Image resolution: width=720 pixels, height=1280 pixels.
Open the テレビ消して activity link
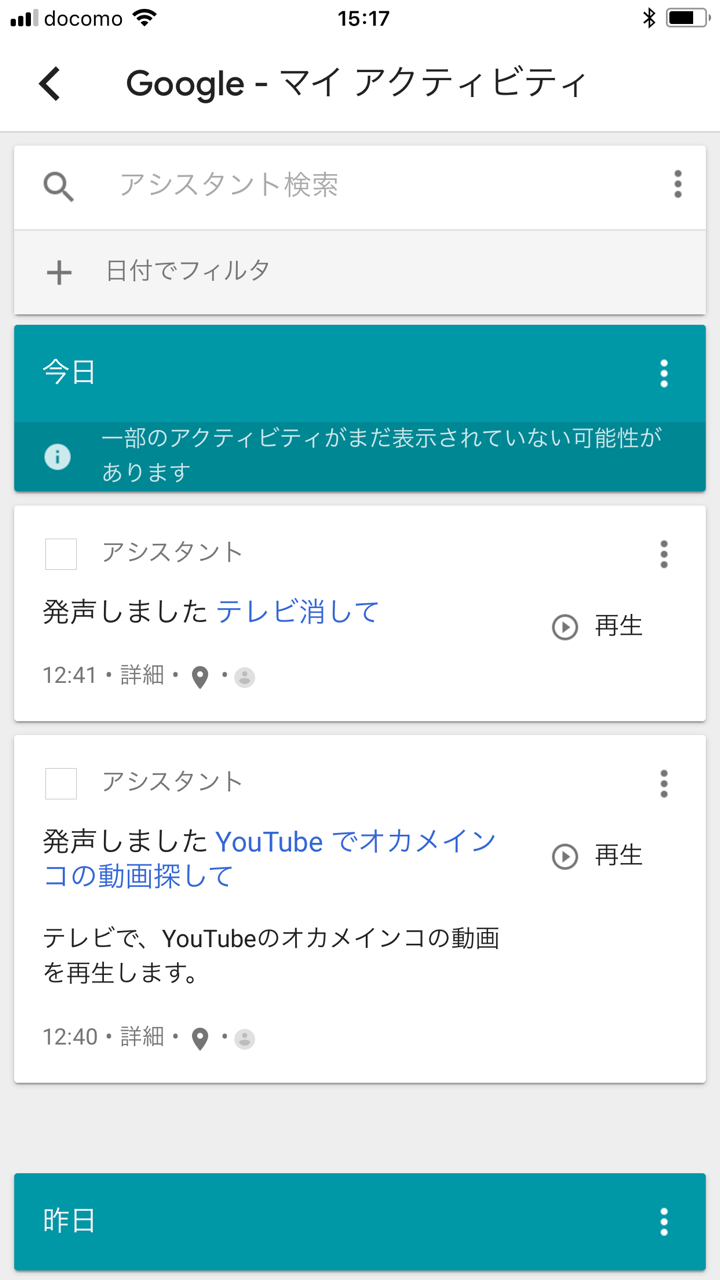coord(298,611)
